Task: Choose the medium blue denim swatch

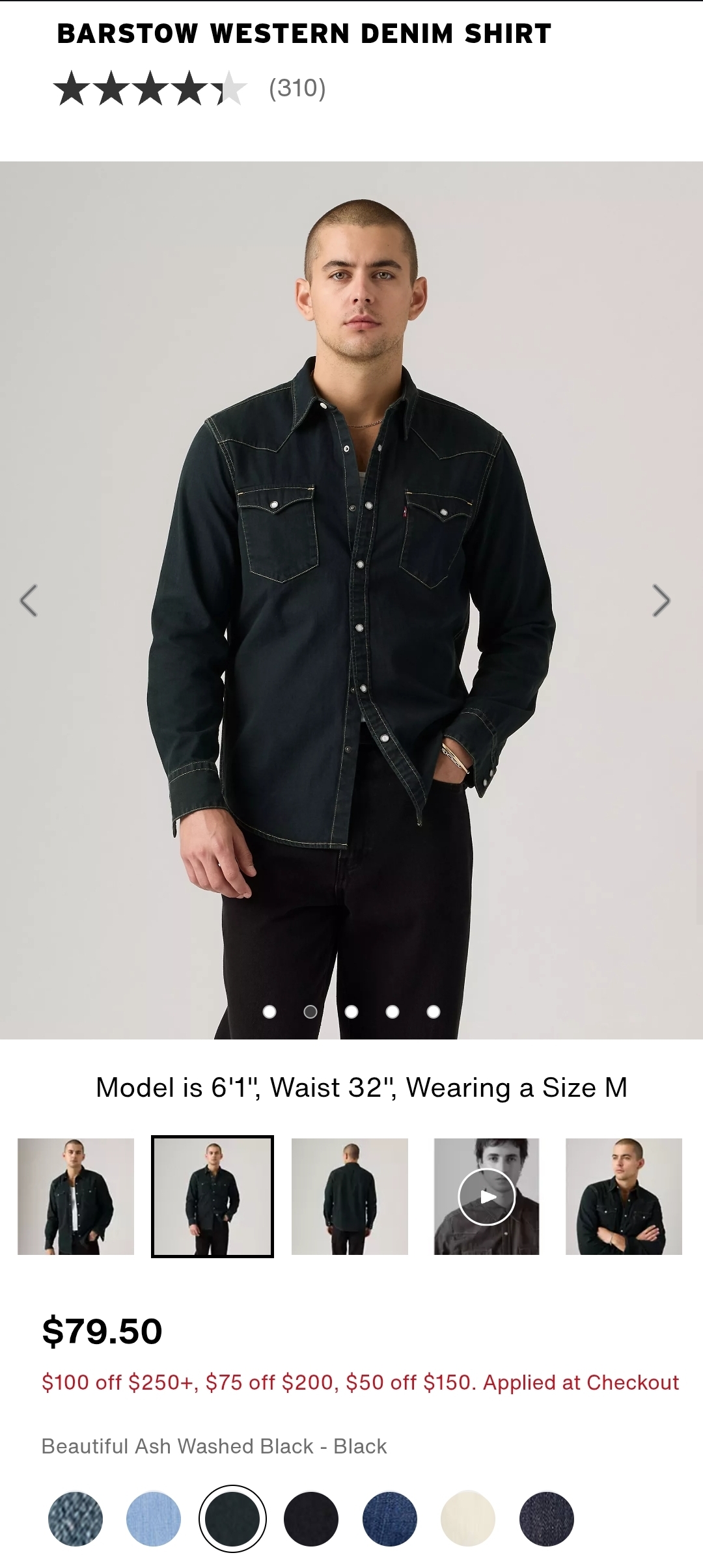Action: [390, 1519]
